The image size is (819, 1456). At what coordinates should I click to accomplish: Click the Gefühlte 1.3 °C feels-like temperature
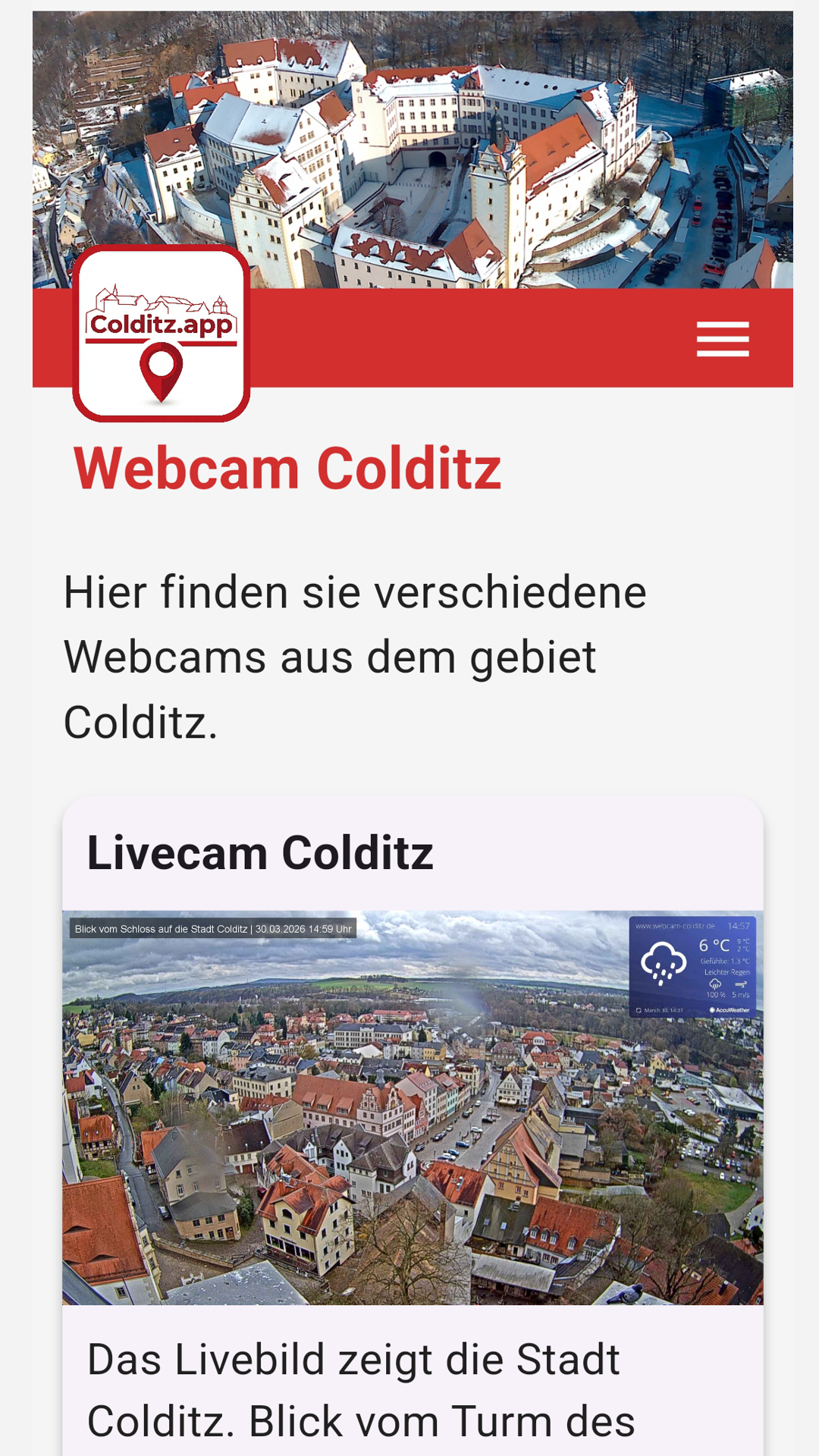(725, 961)
